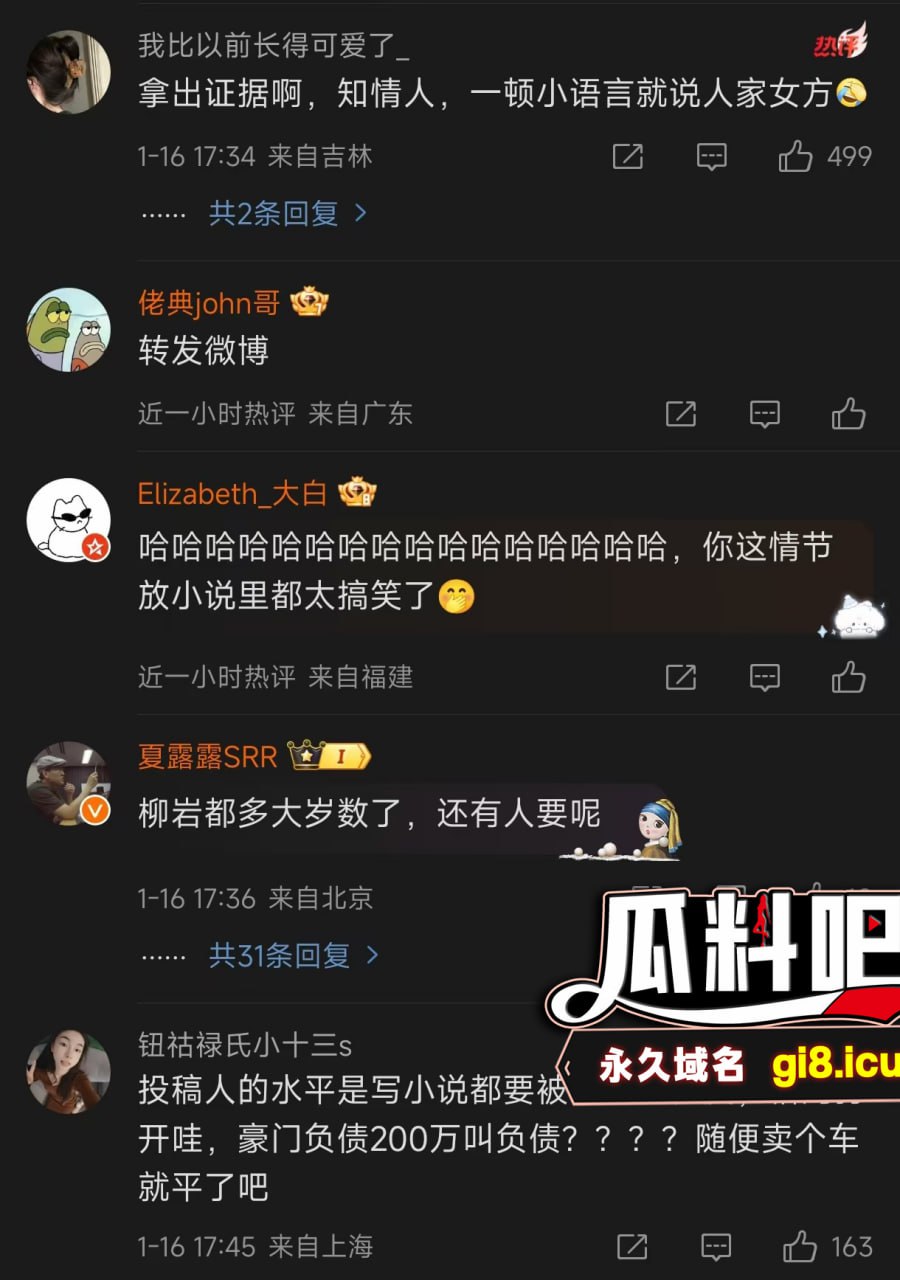
Task: Tap 夏露露SRR's profile avatar
Action: point(68,783)
